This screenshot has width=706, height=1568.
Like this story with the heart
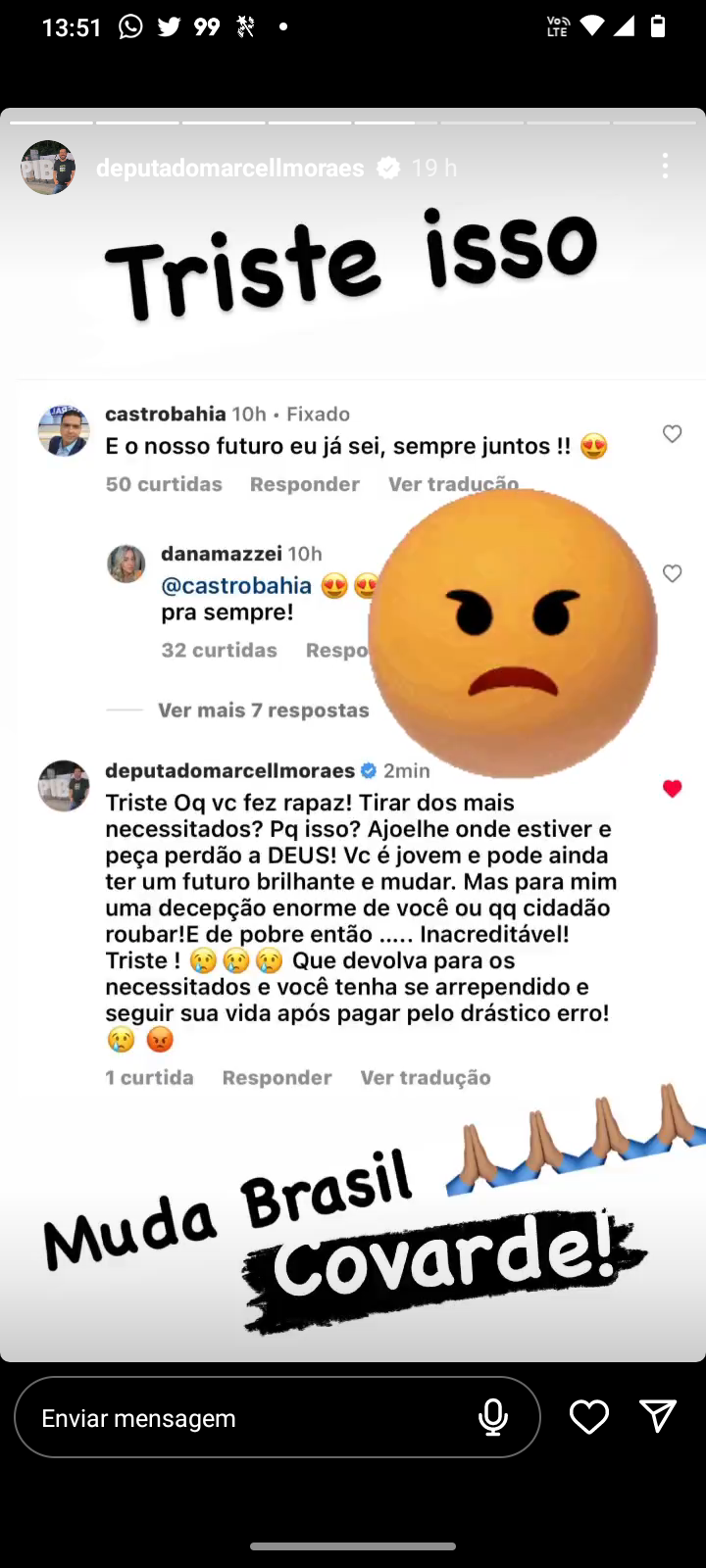pyautogui.click(x=589, y=1417)
